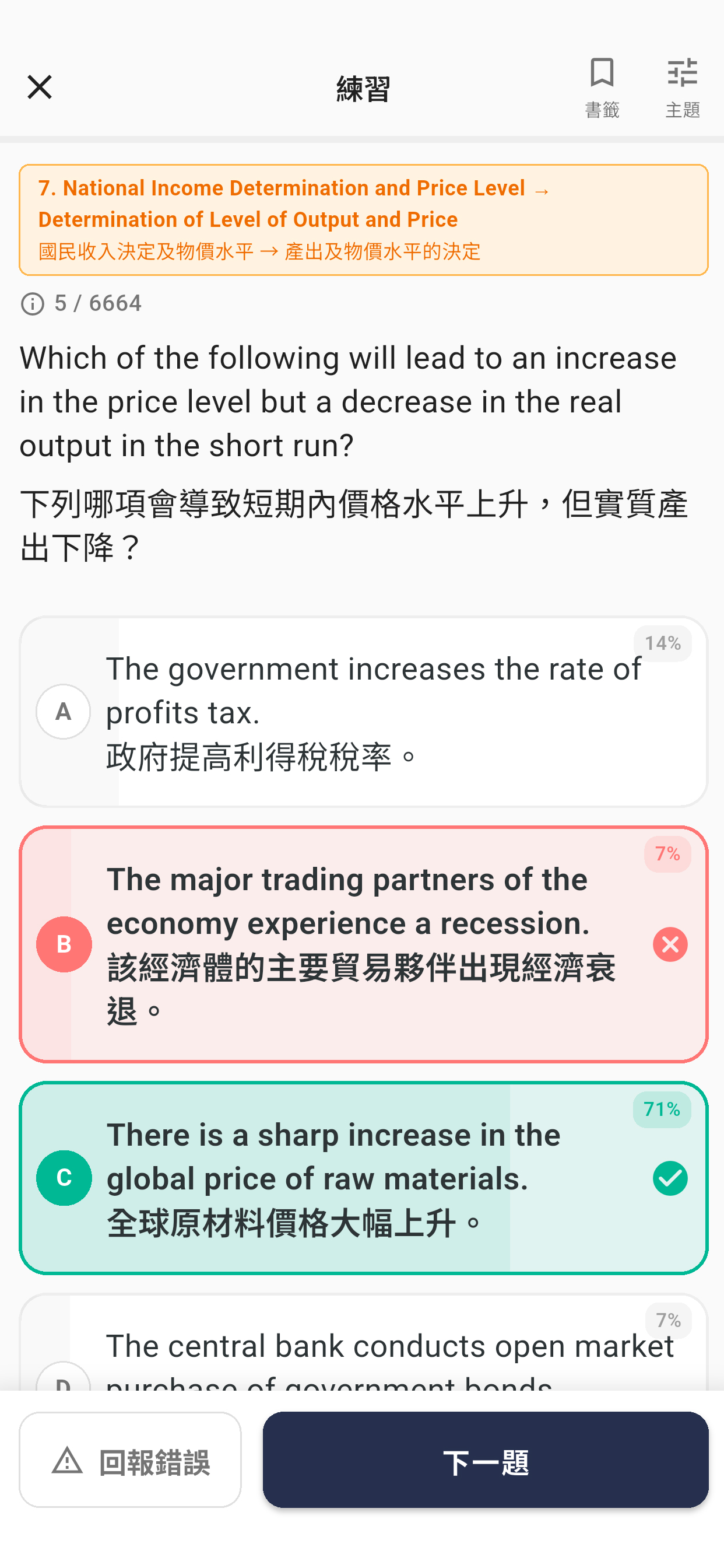Close the practice session with the X icon

click(39, 86)
